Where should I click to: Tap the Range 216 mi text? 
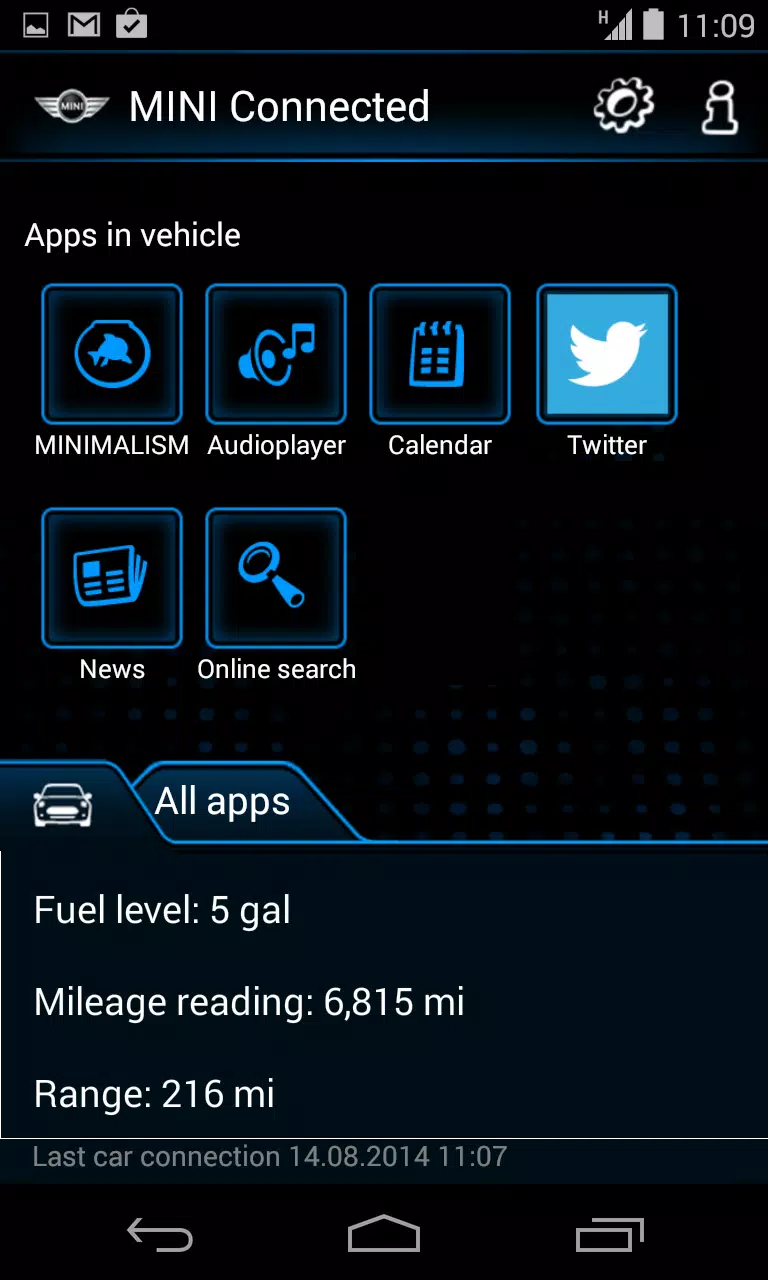154,1094
